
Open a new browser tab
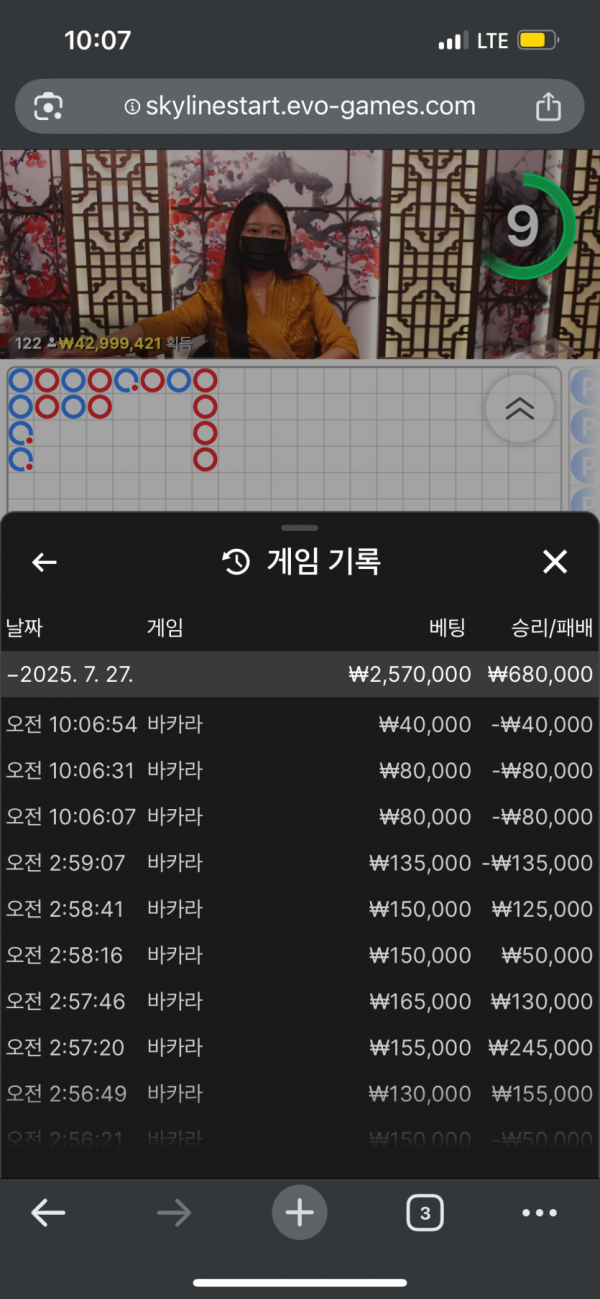coord(299,1213)
